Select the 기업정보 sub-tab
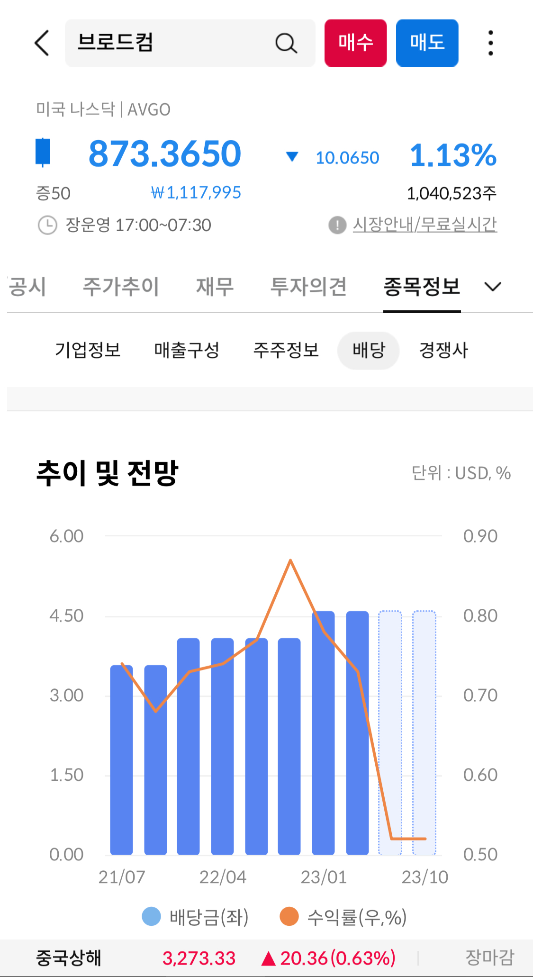The image size is (533, 977). [87, 351]
